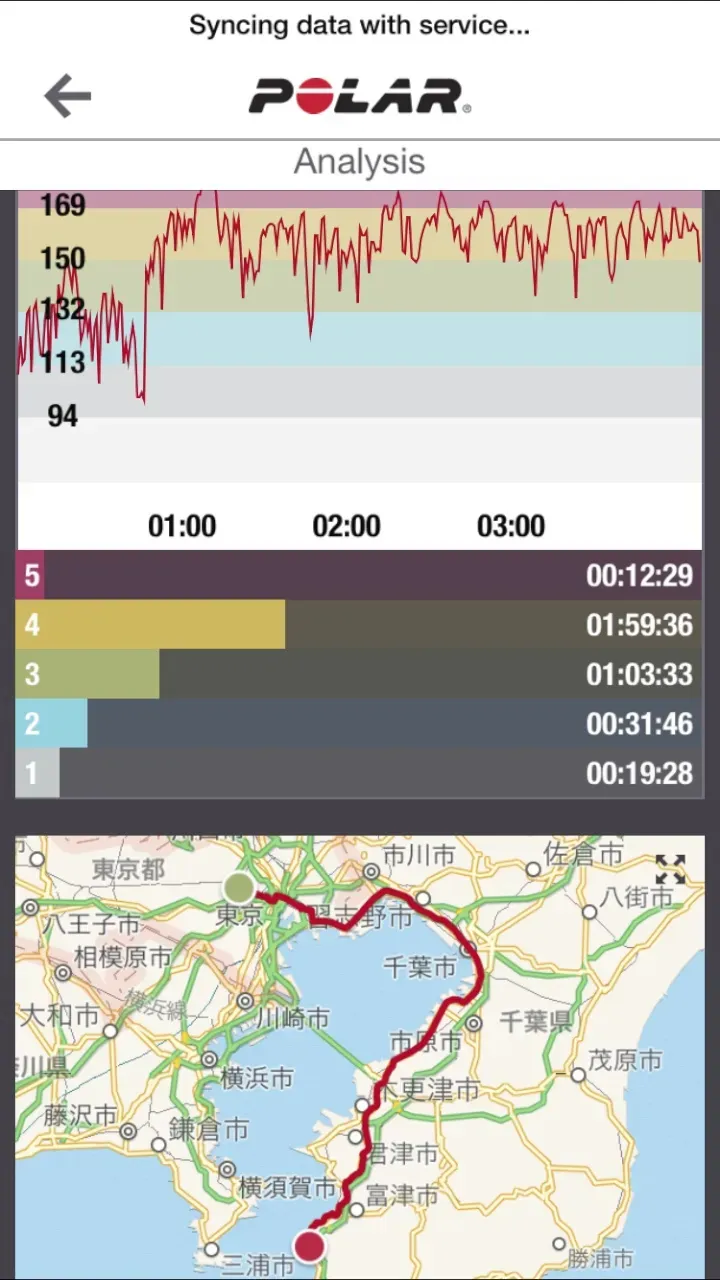This screenshot has width=720, height=1280.
Task: Select the waypoint marker near Kimitsu
Action: click(355, 1136)
